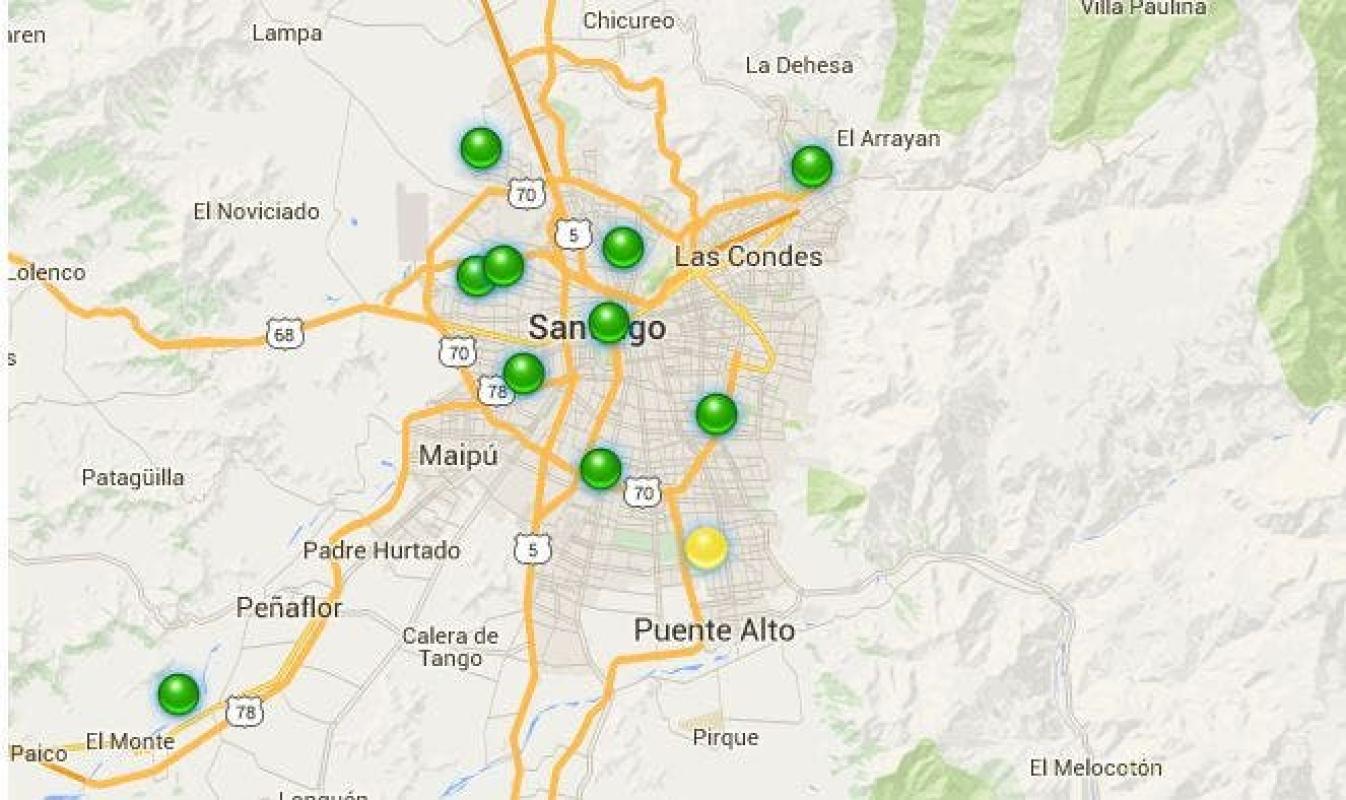Viewport: 1346px width, 800px height.
Task: Tap the green marker near El Monte
Action: [x=178, y=694]
